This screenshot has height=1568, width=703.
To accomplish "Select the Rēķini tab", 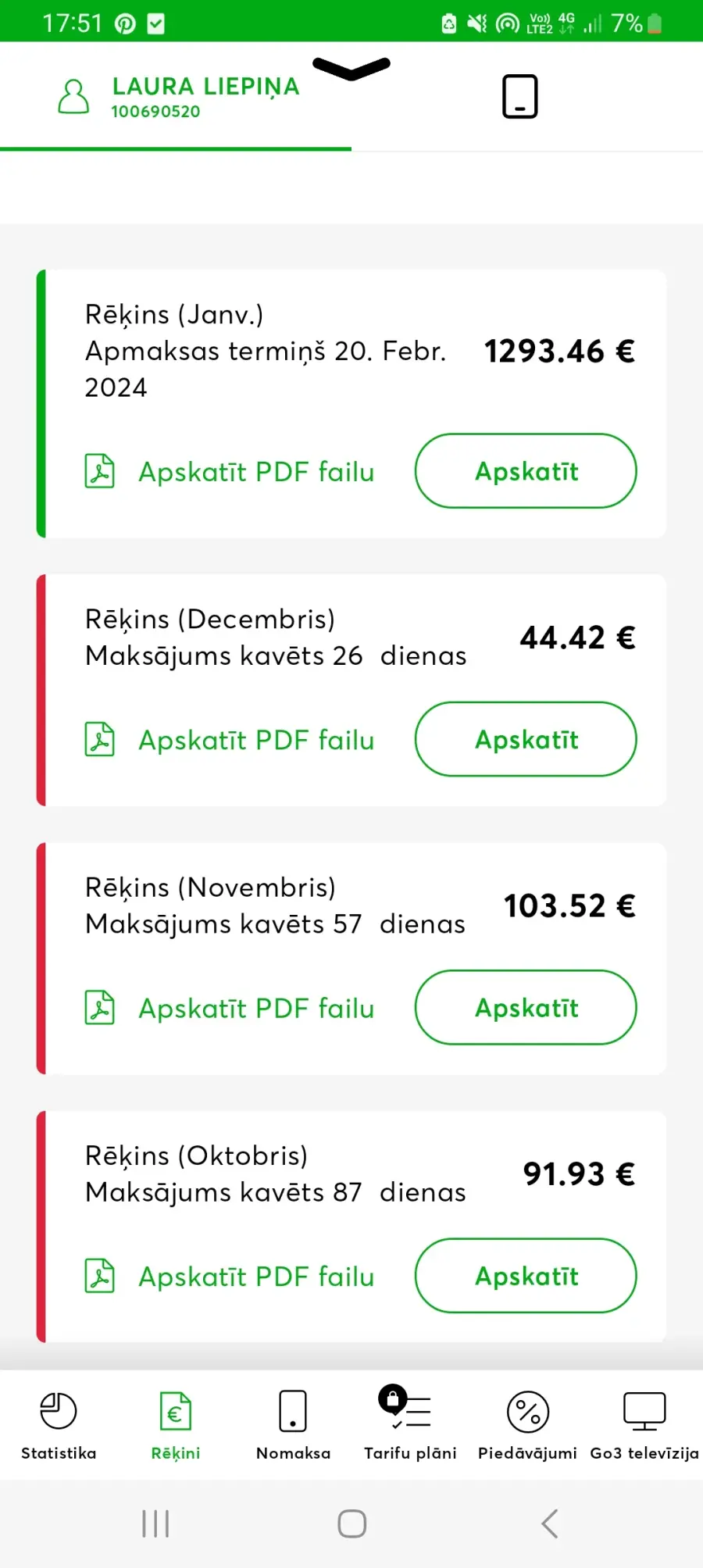I will (x=176, y=1425).
